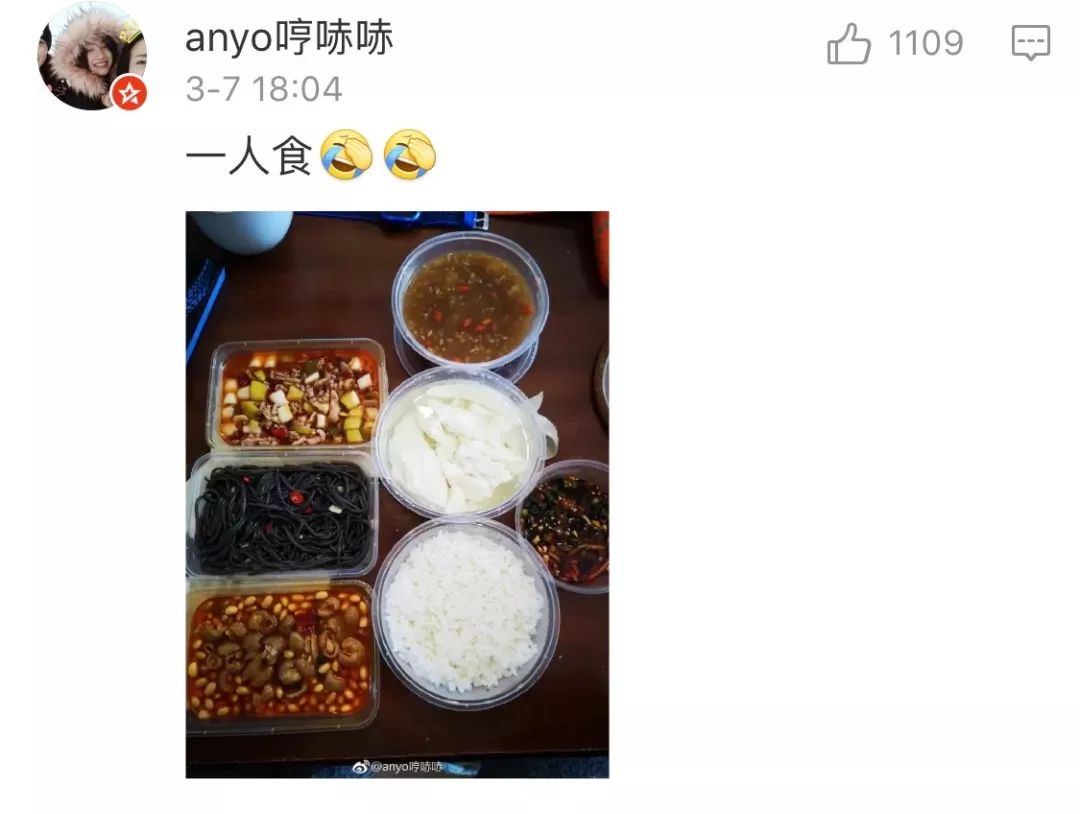Tap the username anyo哼哧哧
Screen dimensions: 1080x814
point(289,39)
